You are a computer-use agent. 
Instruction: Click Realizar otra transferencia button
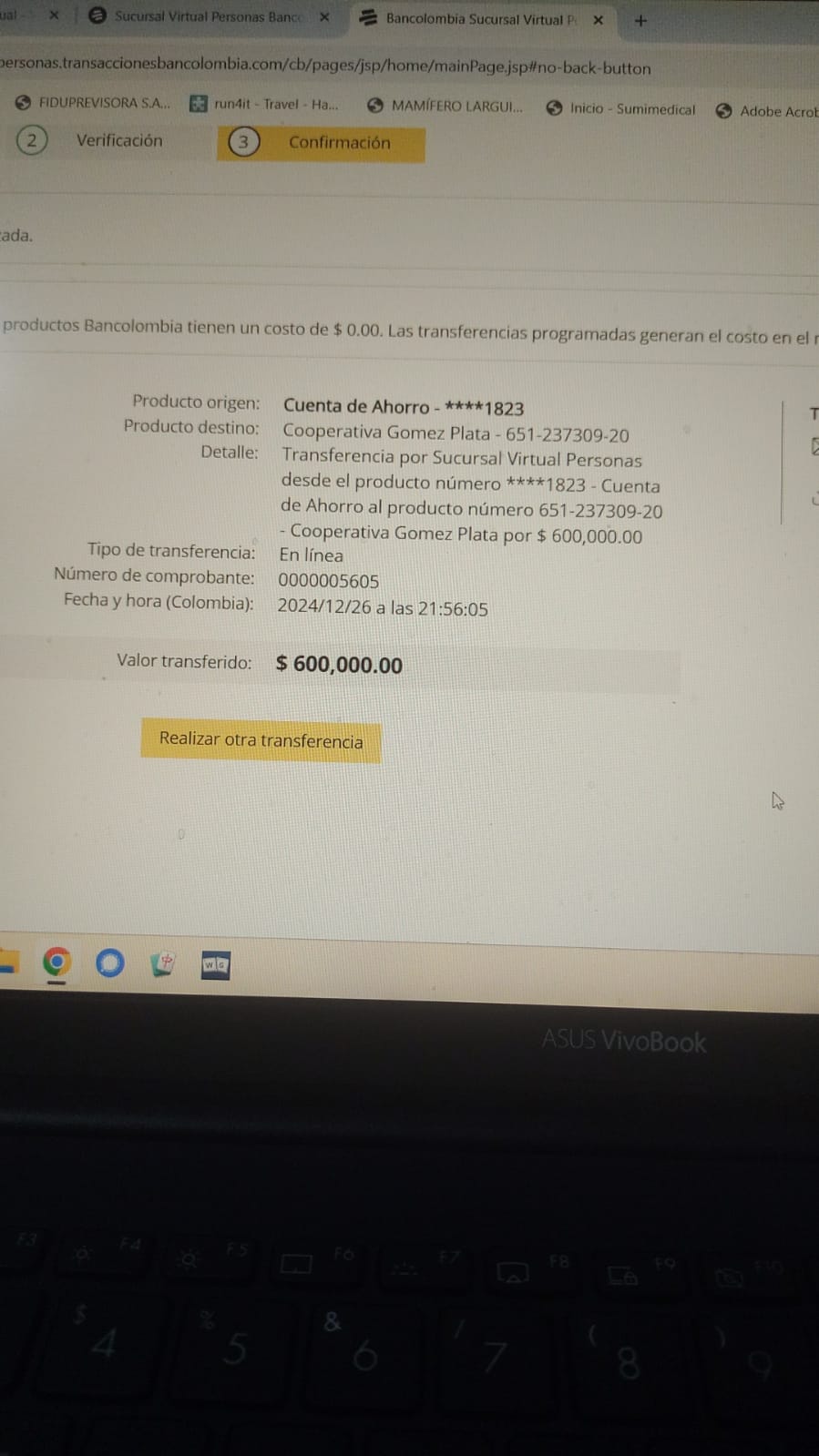261,739
